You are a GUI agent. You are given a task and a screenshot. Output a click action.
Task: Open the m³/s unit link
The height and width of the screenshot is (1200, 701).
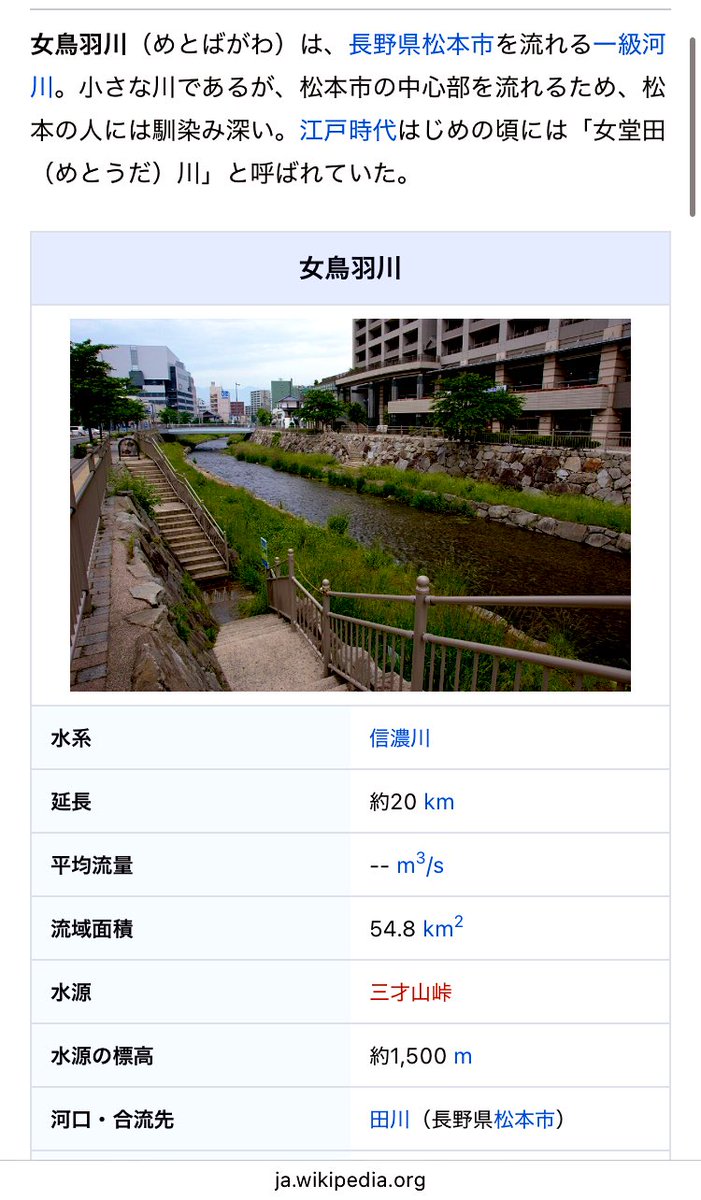420,865
